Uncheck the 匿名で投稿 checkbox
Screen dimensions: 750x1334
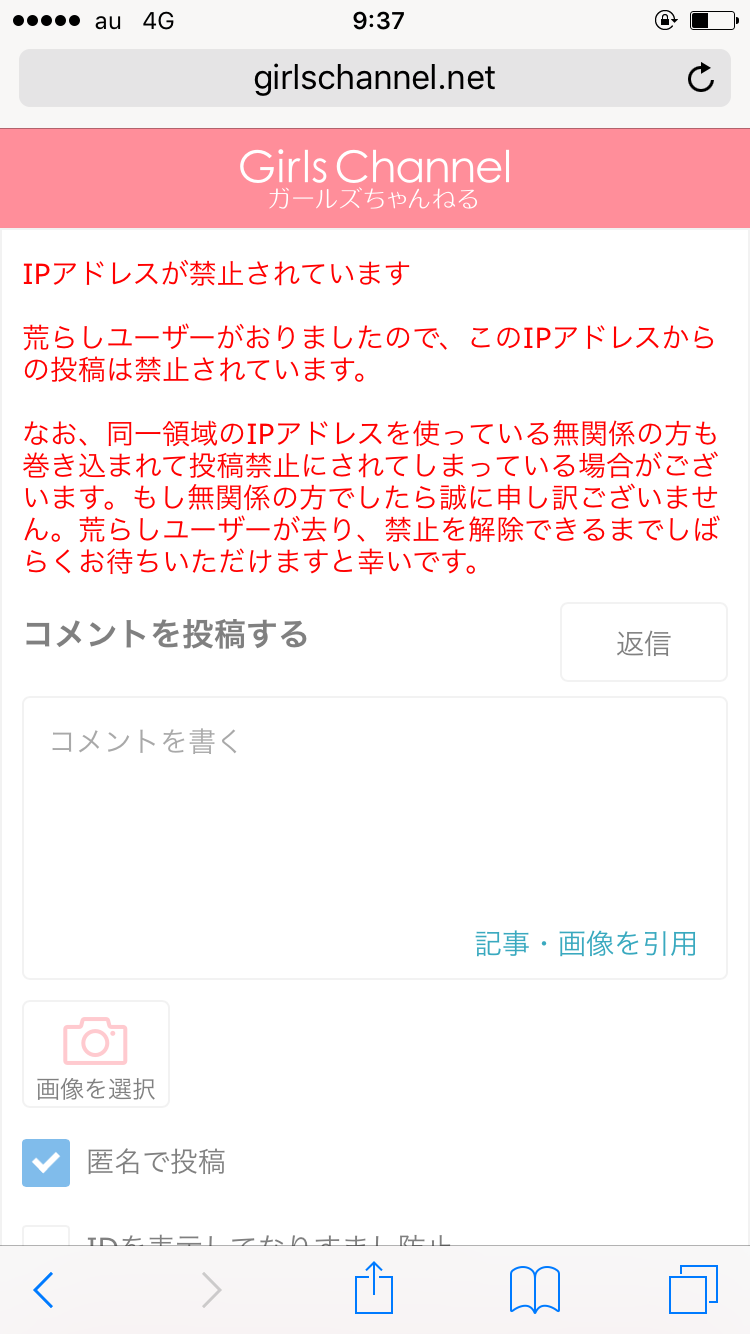click(x=46, y=1163)
